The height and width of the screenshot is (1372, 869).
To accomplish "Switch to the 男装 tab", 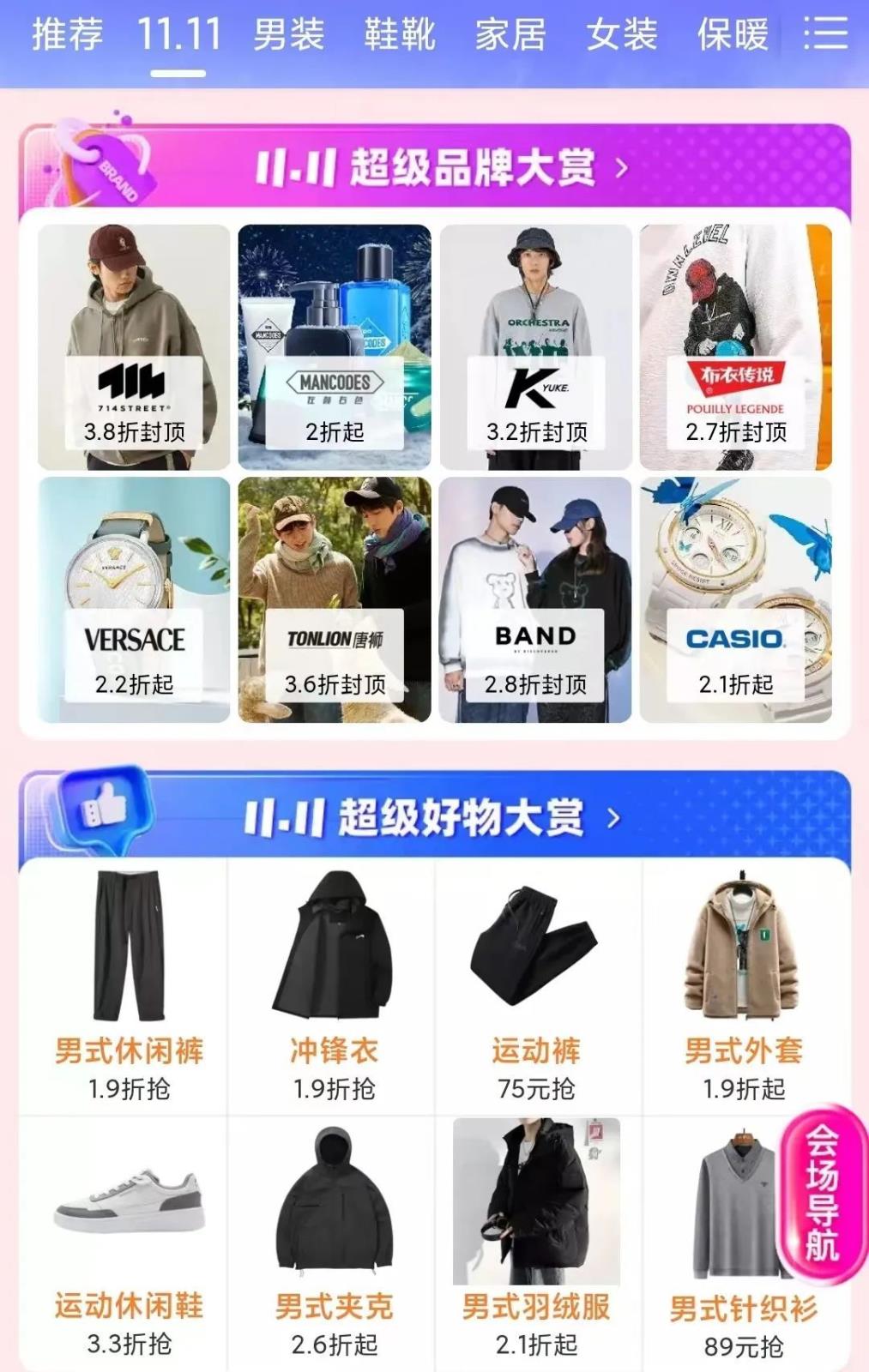I will [x=288, y=35].
